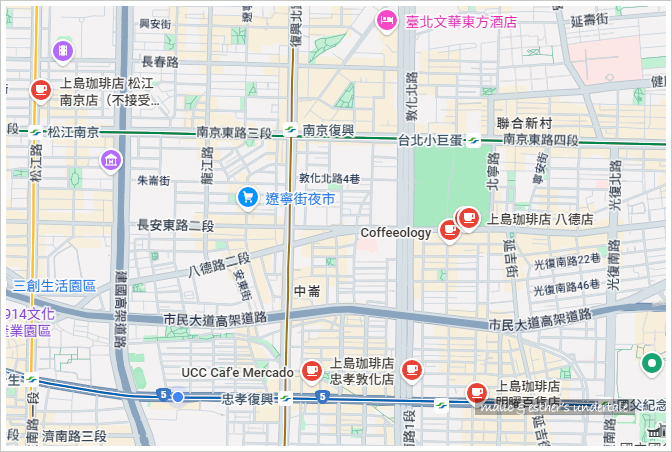Select the 上島珈琲店 松江南京店 coffee pin
Image resolution: width=672 pixels, height=452 pixels.
pos(41,89)
